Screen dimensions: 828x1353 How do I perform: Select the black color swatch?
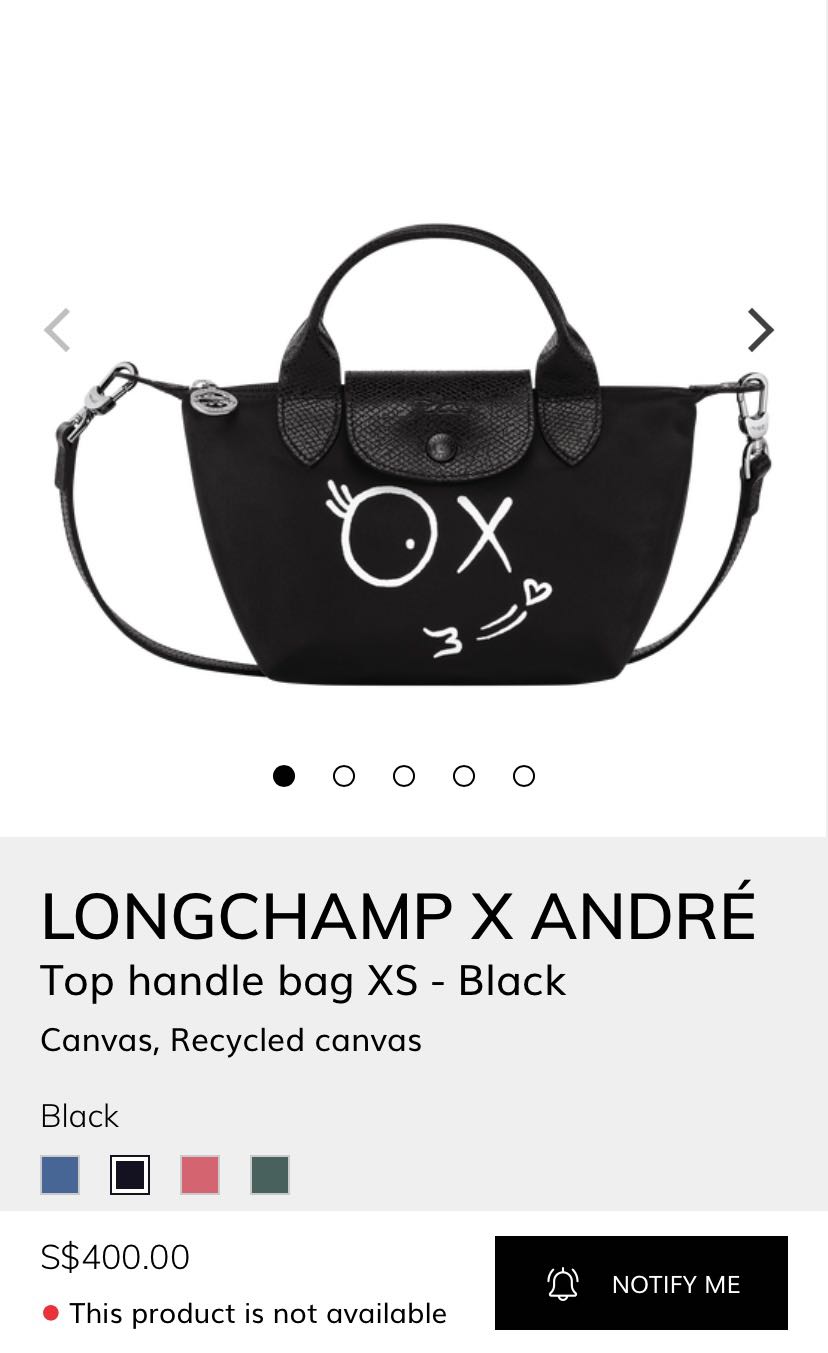click(x=130, y=1175)
